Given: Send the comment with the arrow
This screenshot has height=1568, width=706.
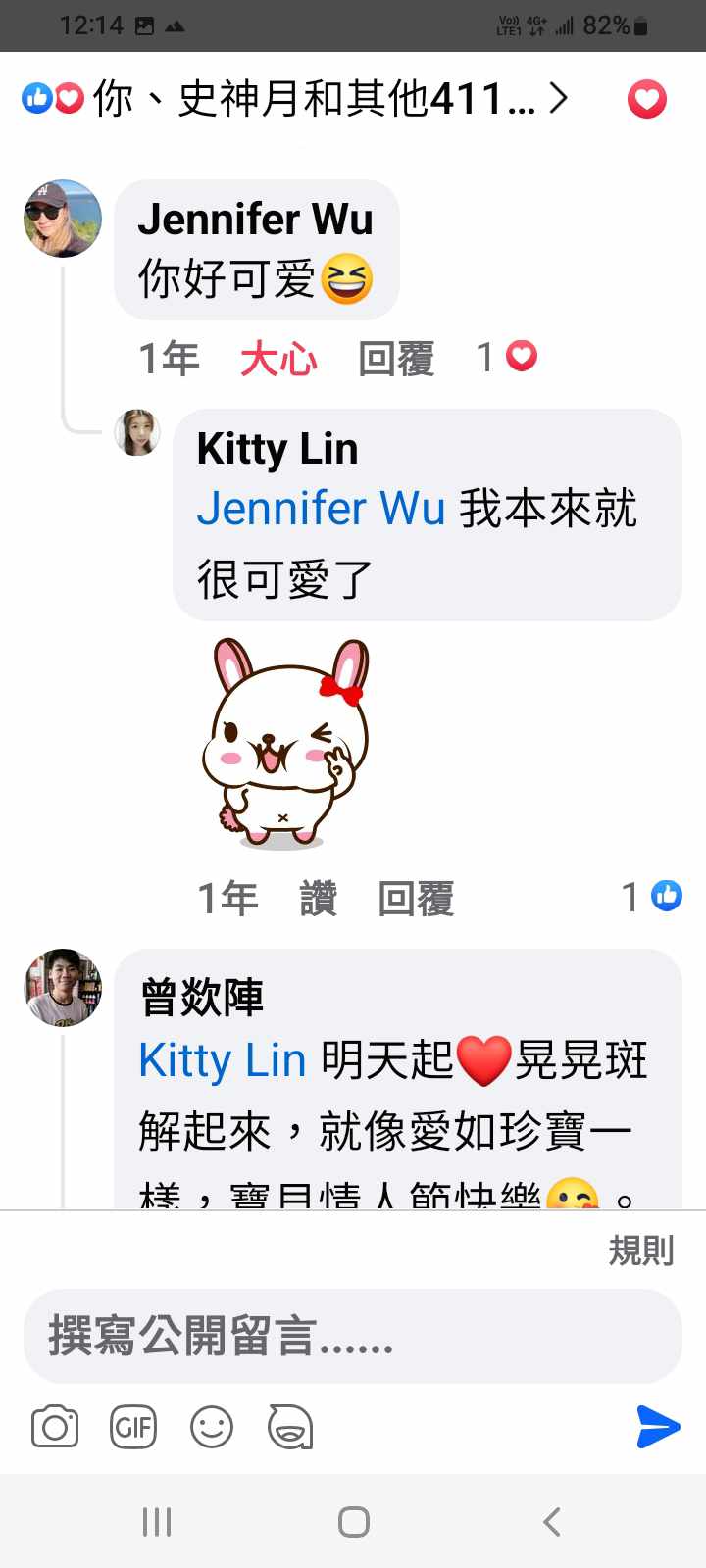Looking at the screenshot, I should tap(657, 1427).
